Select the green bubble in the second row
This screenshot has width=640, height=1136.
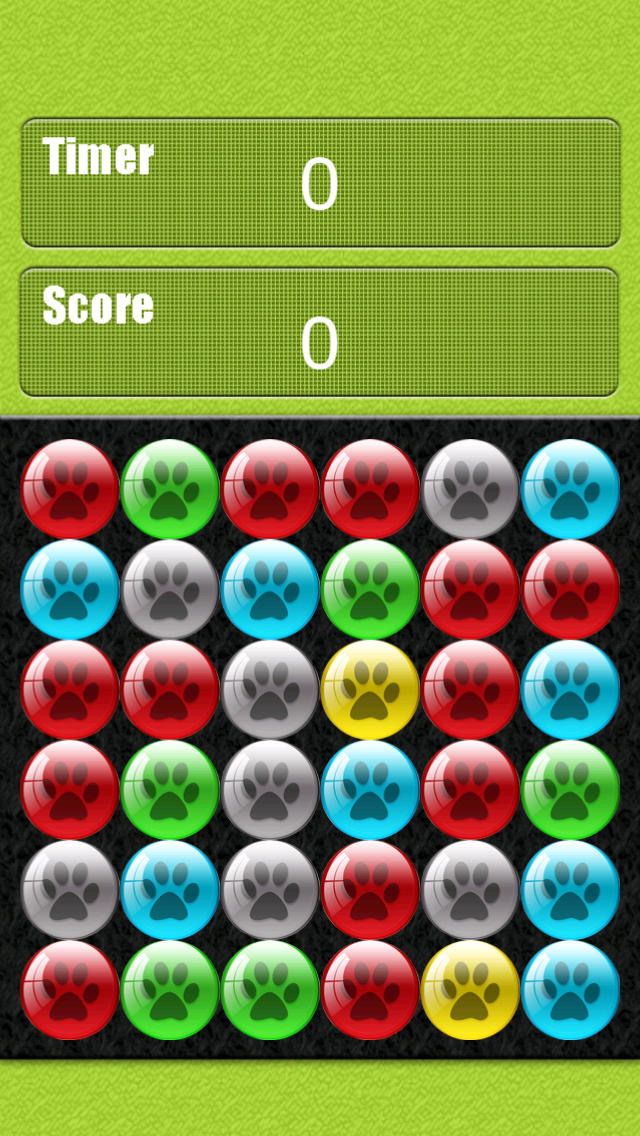coord(370,589)
